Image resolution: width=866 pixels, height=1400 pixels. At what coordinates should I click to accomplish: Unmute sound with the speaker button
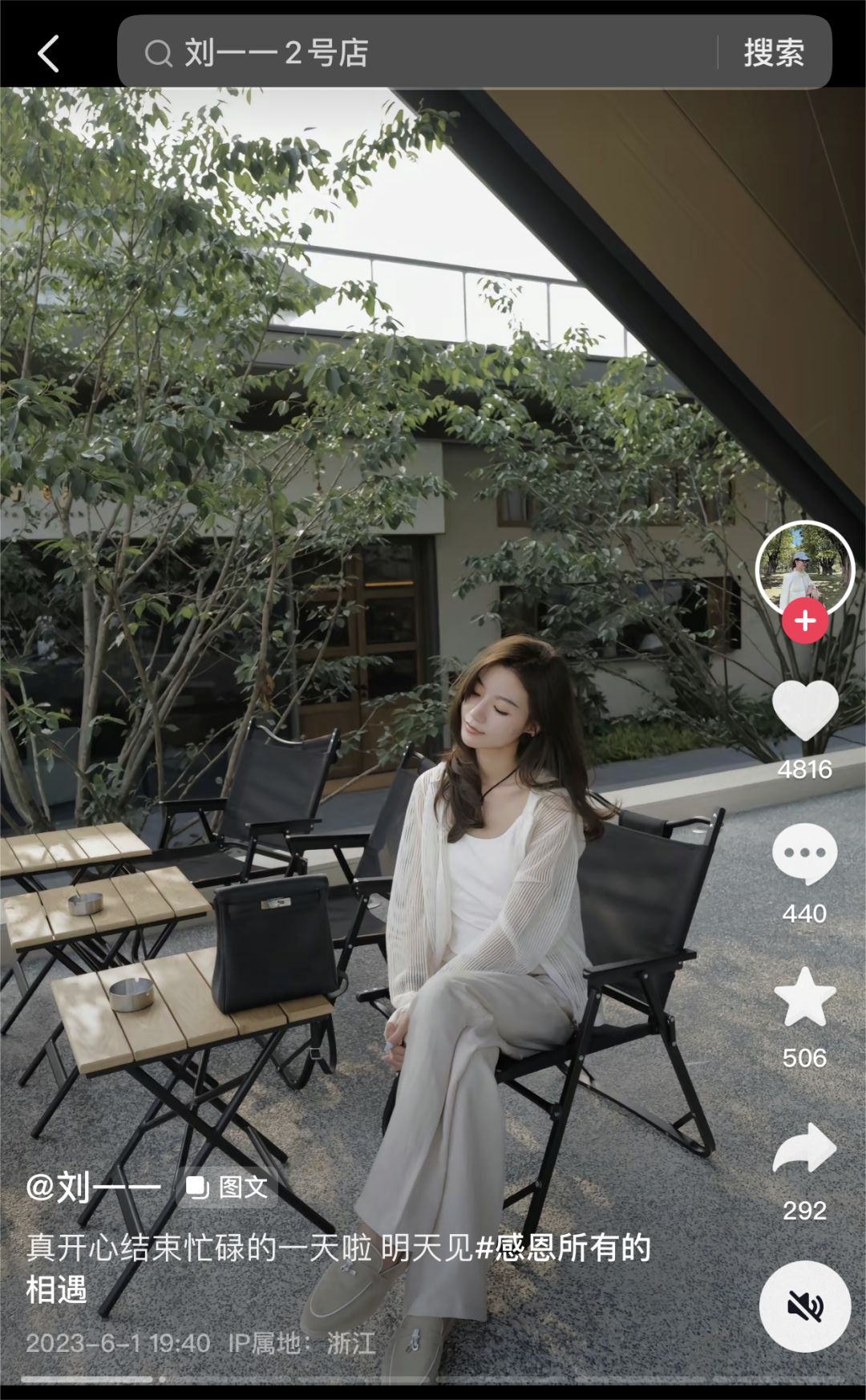pos(804,1306)
